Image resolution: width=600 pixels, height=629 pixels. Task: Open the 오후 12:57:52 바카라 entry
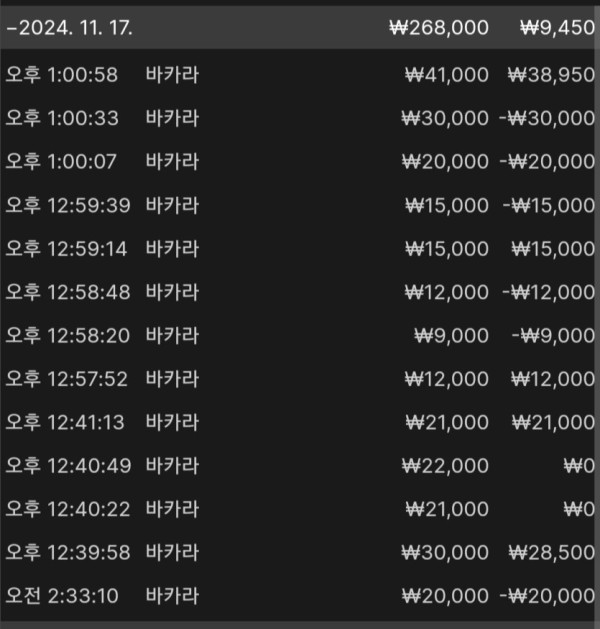(300, 379)
